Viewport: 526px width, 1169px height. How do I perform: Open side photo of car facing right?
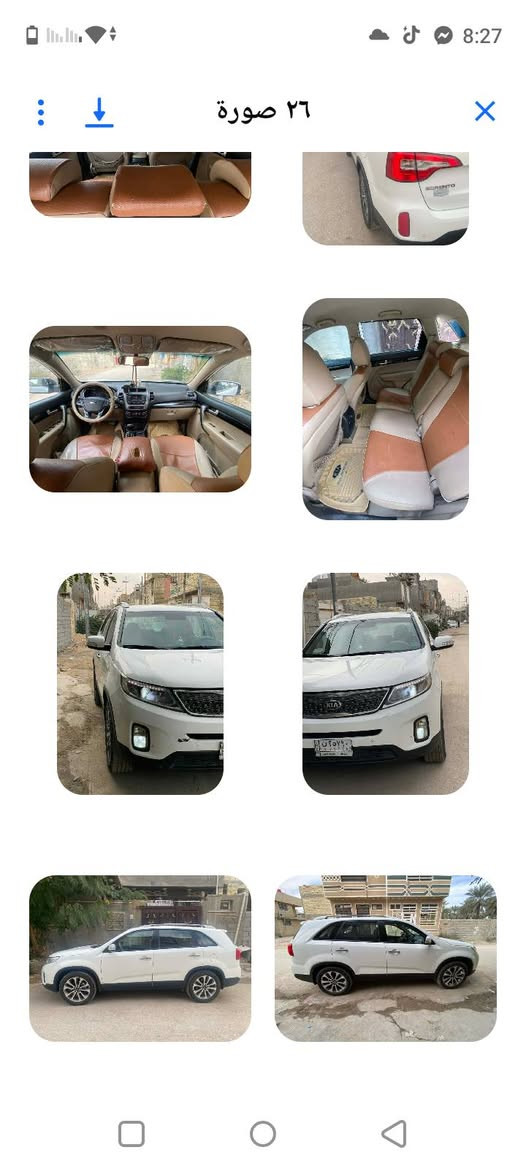tap(385, 958)
